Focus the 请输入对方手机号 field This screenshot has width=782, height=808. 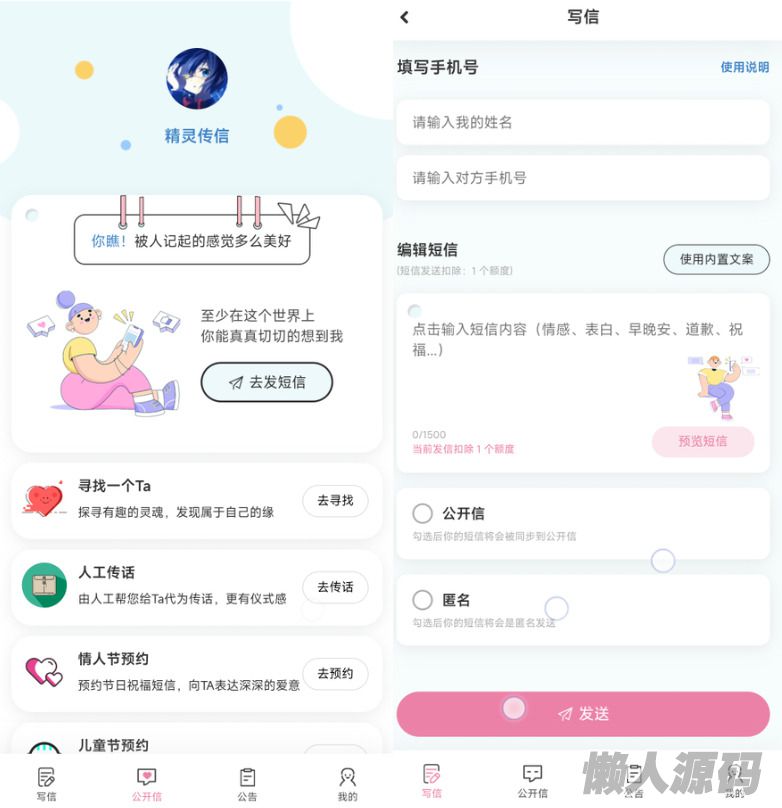[x=582, y=178]
